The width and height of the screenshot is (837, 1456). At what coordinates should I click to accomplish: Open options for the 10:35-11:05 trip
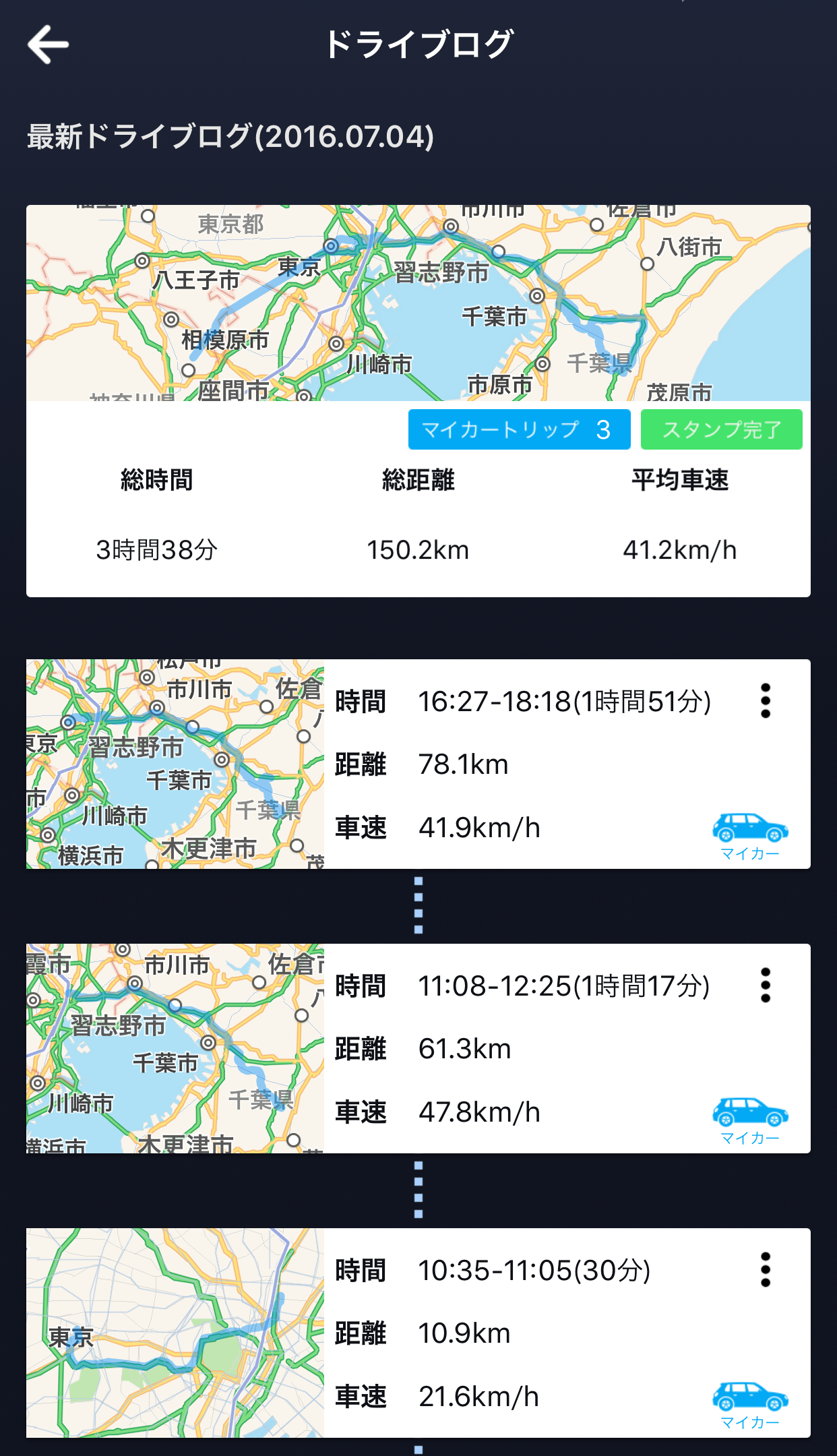pos(766,1270)
